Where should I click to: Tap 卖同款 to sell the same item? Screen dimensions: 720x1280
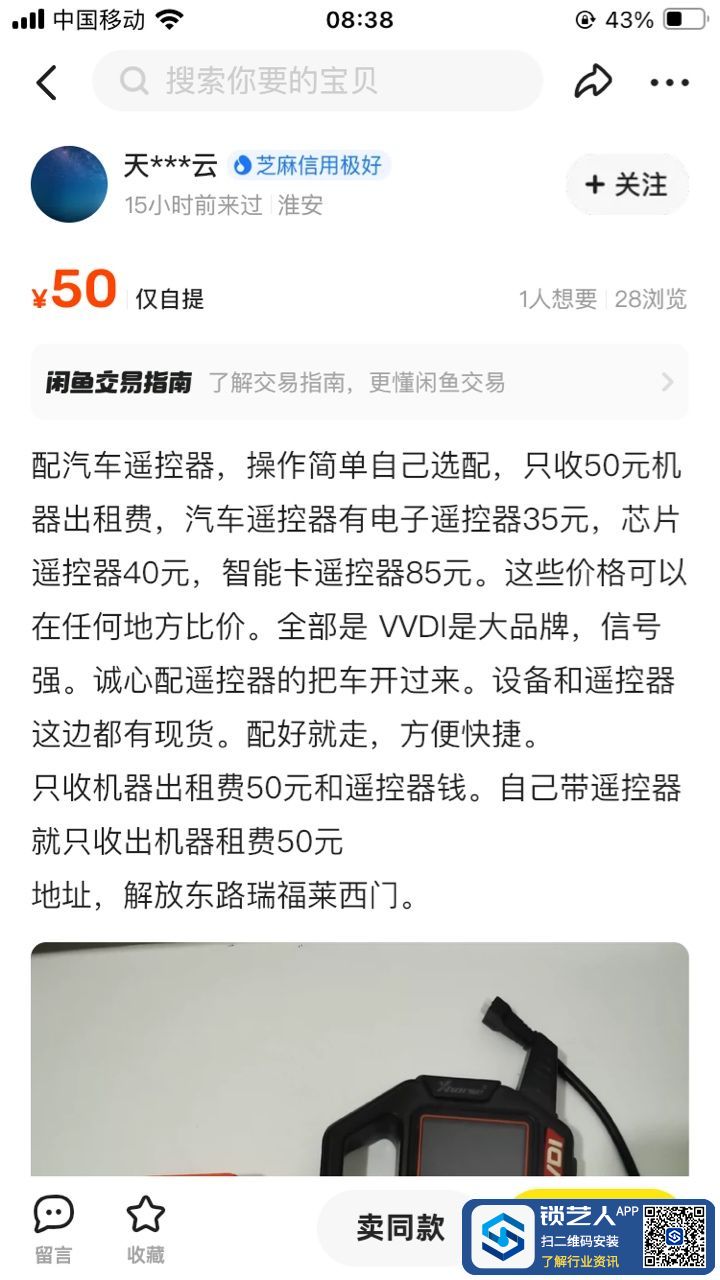pos(400,1228)
